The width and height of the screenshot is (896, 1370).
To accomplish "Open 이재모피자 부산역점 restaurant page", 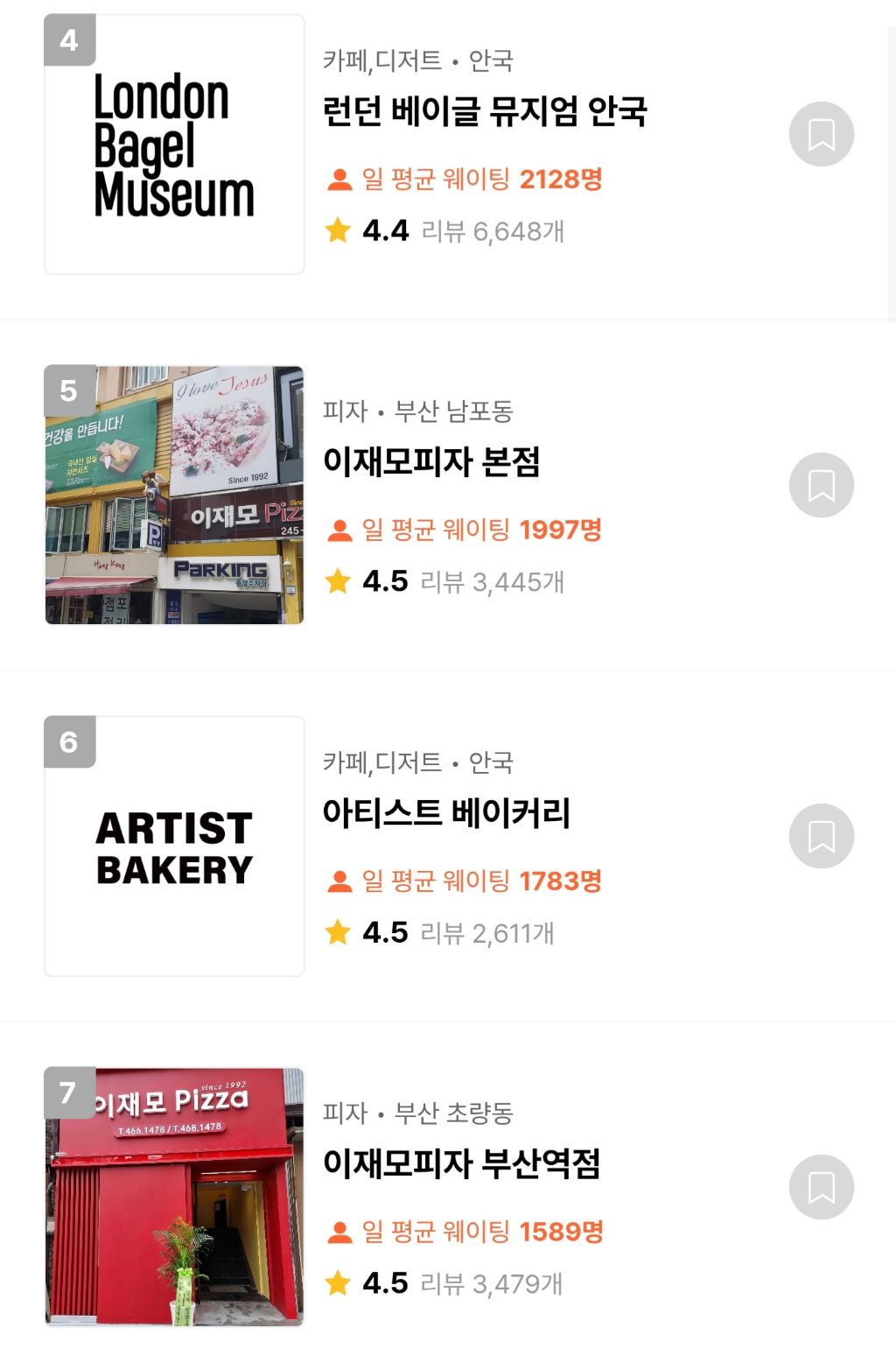I will click(x=461, y=1163).
